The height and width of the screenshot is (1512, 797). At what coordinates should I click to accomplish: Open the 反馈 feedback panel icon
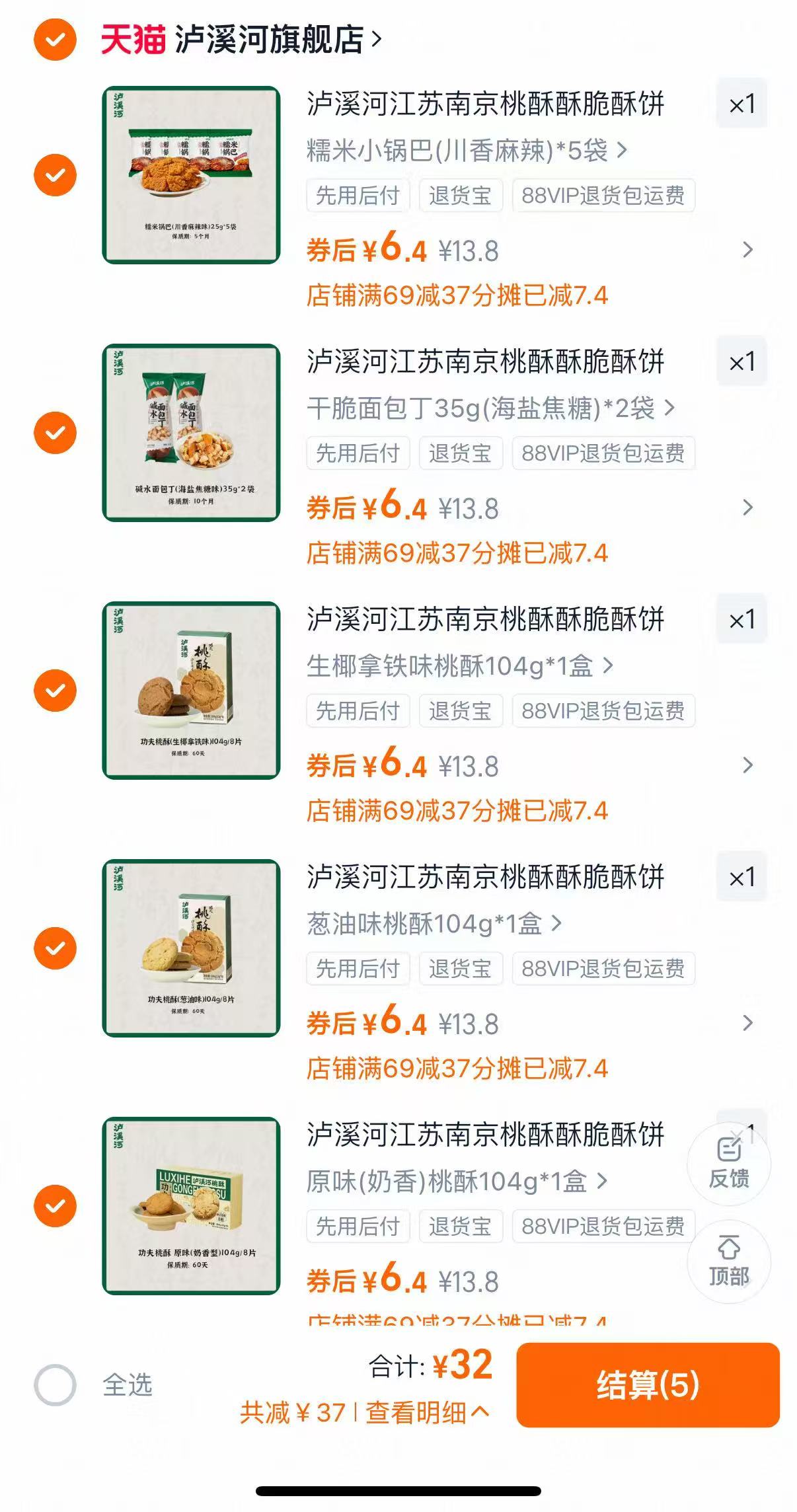click(x=729, y=1163)
